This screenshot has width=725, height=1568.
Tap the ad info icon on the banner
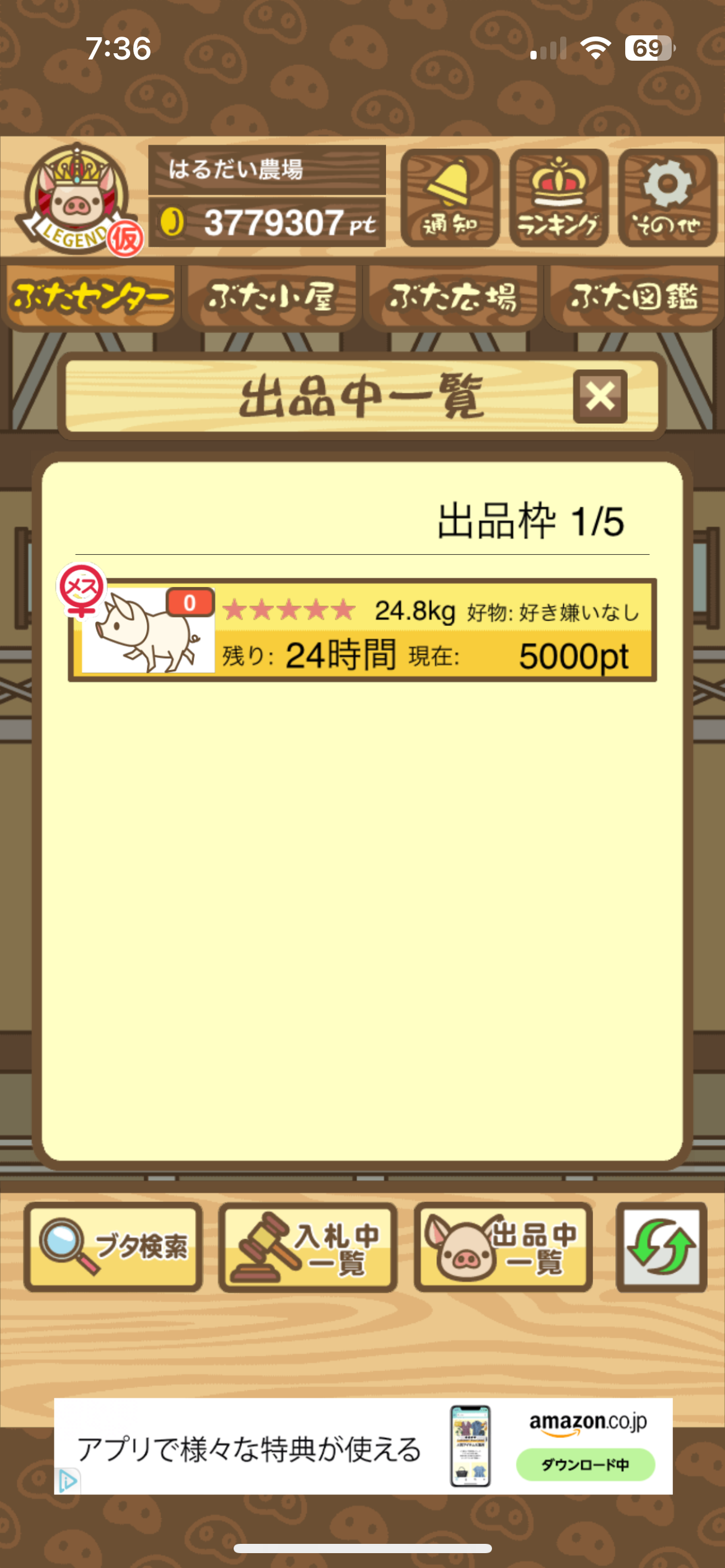pyautogui.click(x=68, y=1481)
